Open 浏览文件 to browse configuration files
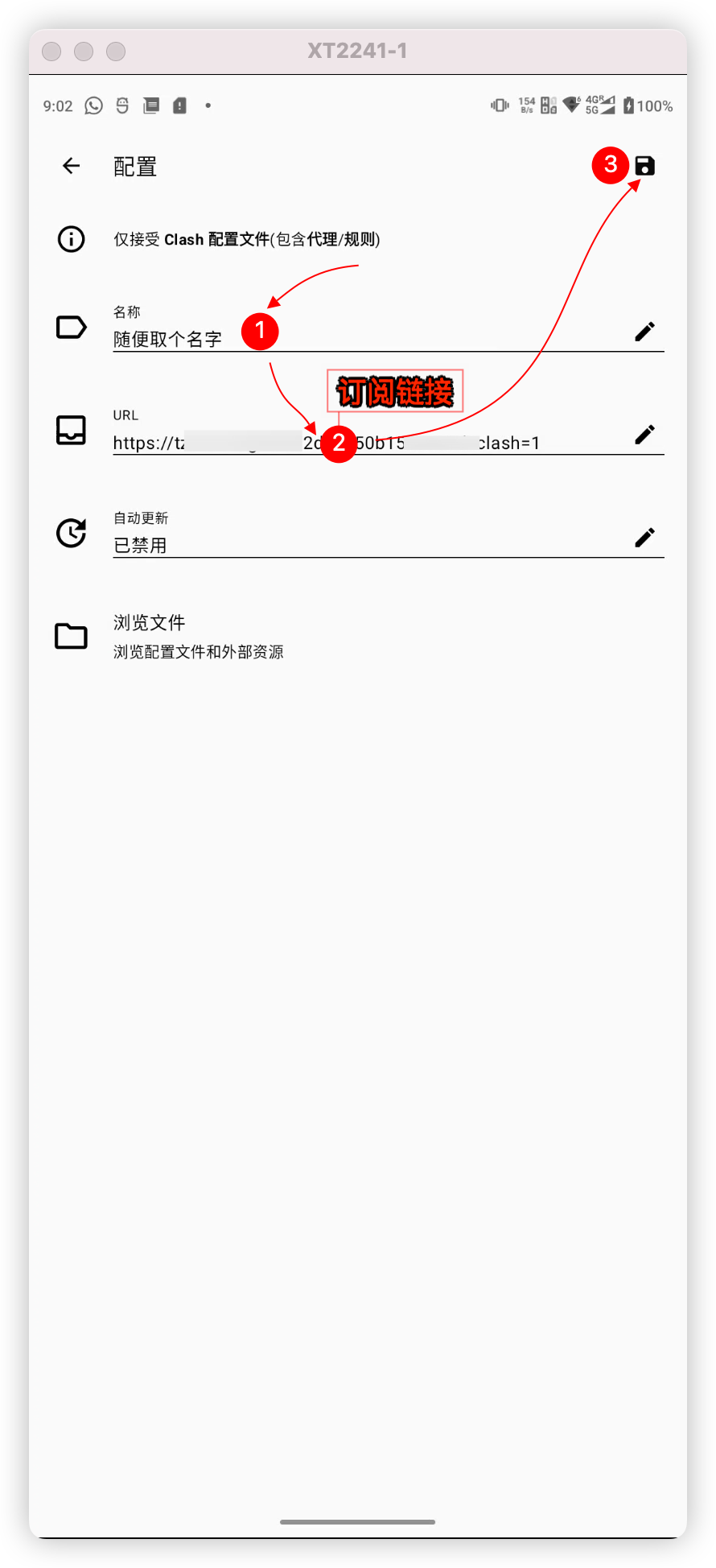This screenshot has width=716, height=1568. pyautogui.click(x=358, y=636)
